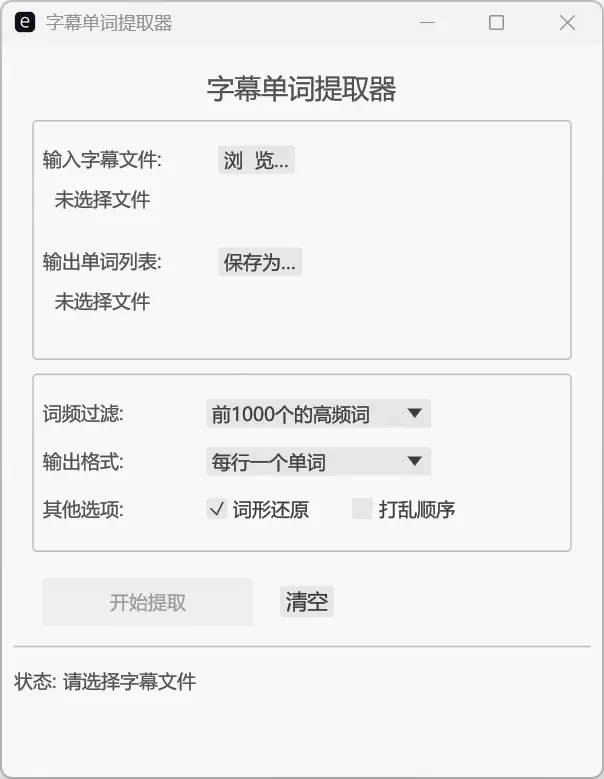Uncheck the 词形还原 checkbox
The height and width of the screenshot is (779, 604).
[x=217, y=509]
